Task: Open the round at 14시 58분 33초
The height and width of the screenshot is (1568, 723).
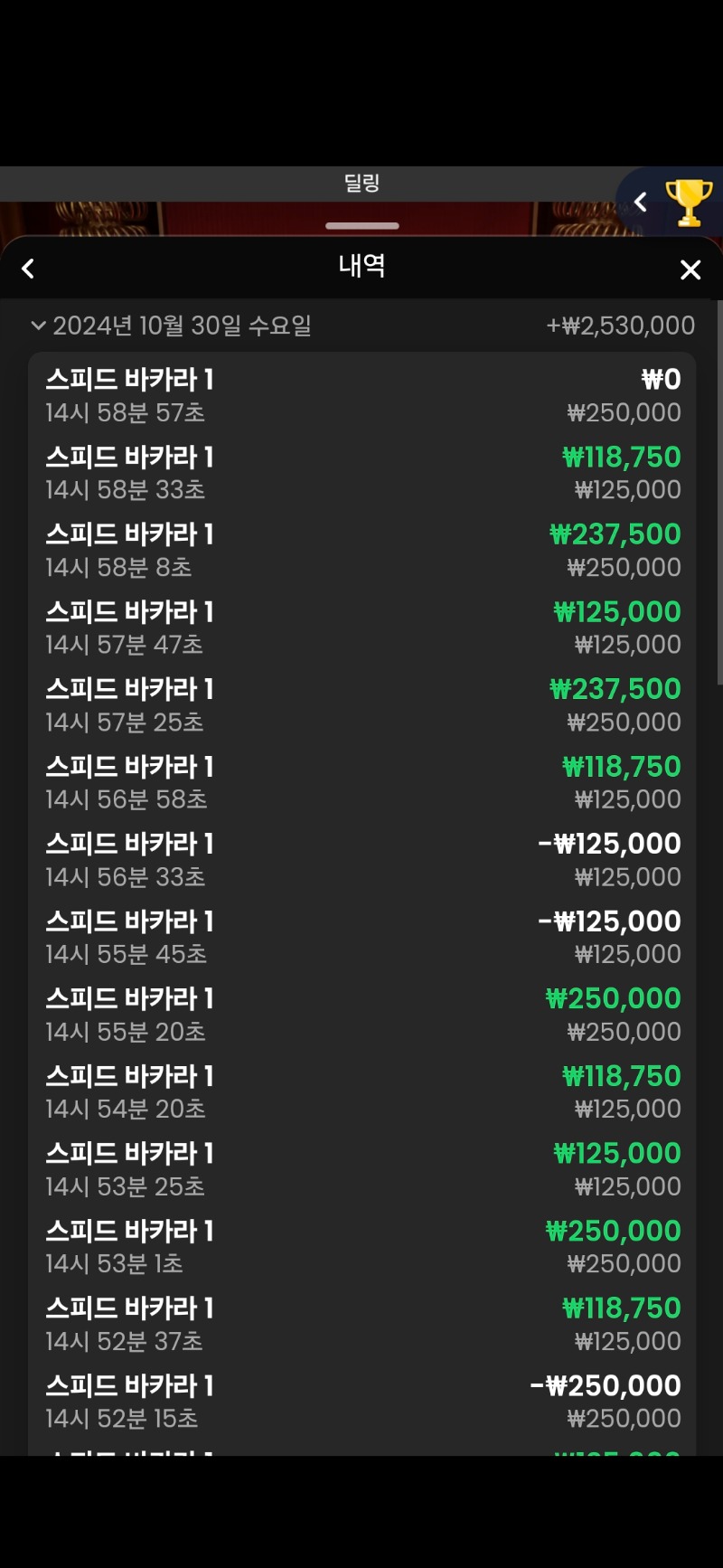Action: coord(361,473)
